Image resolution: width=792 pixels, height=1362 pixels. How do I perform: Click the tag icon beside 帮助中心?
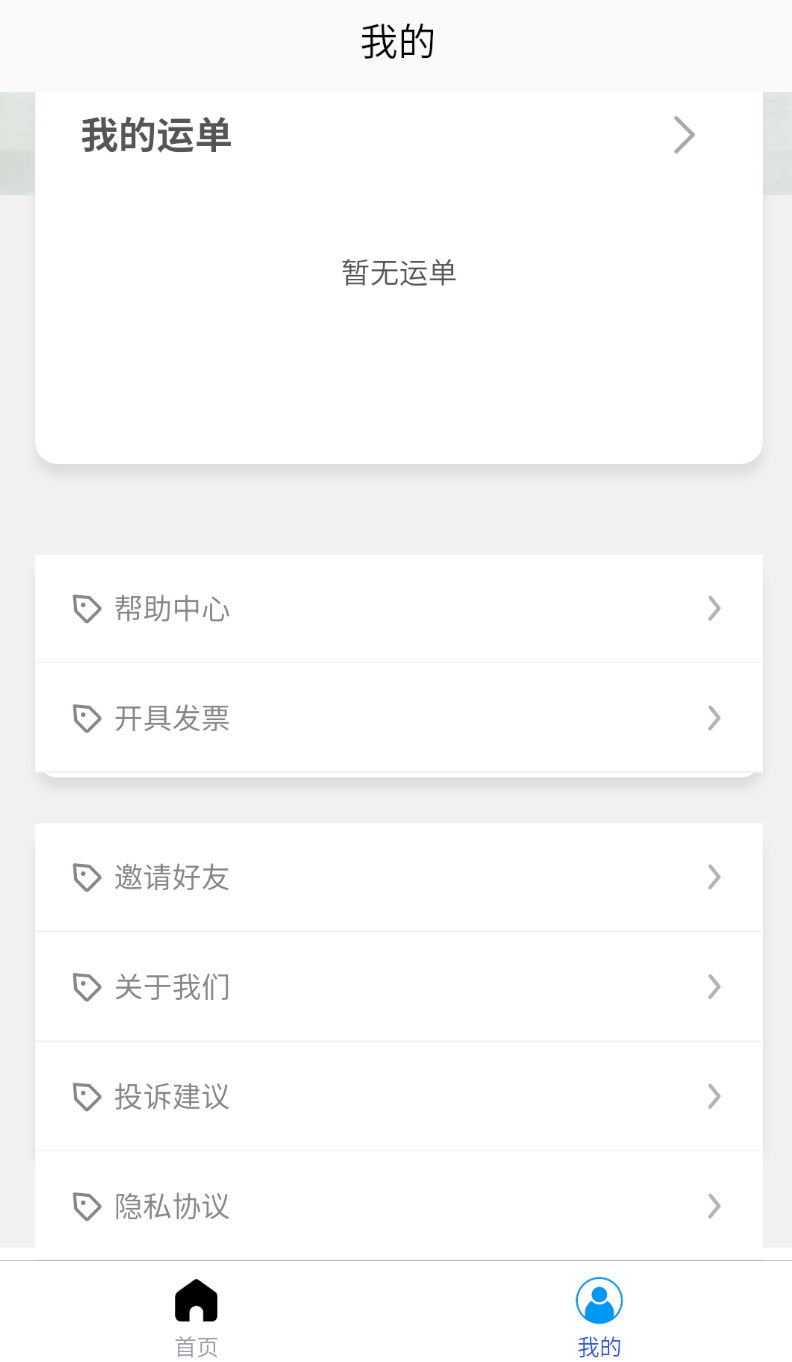point(86,608)
